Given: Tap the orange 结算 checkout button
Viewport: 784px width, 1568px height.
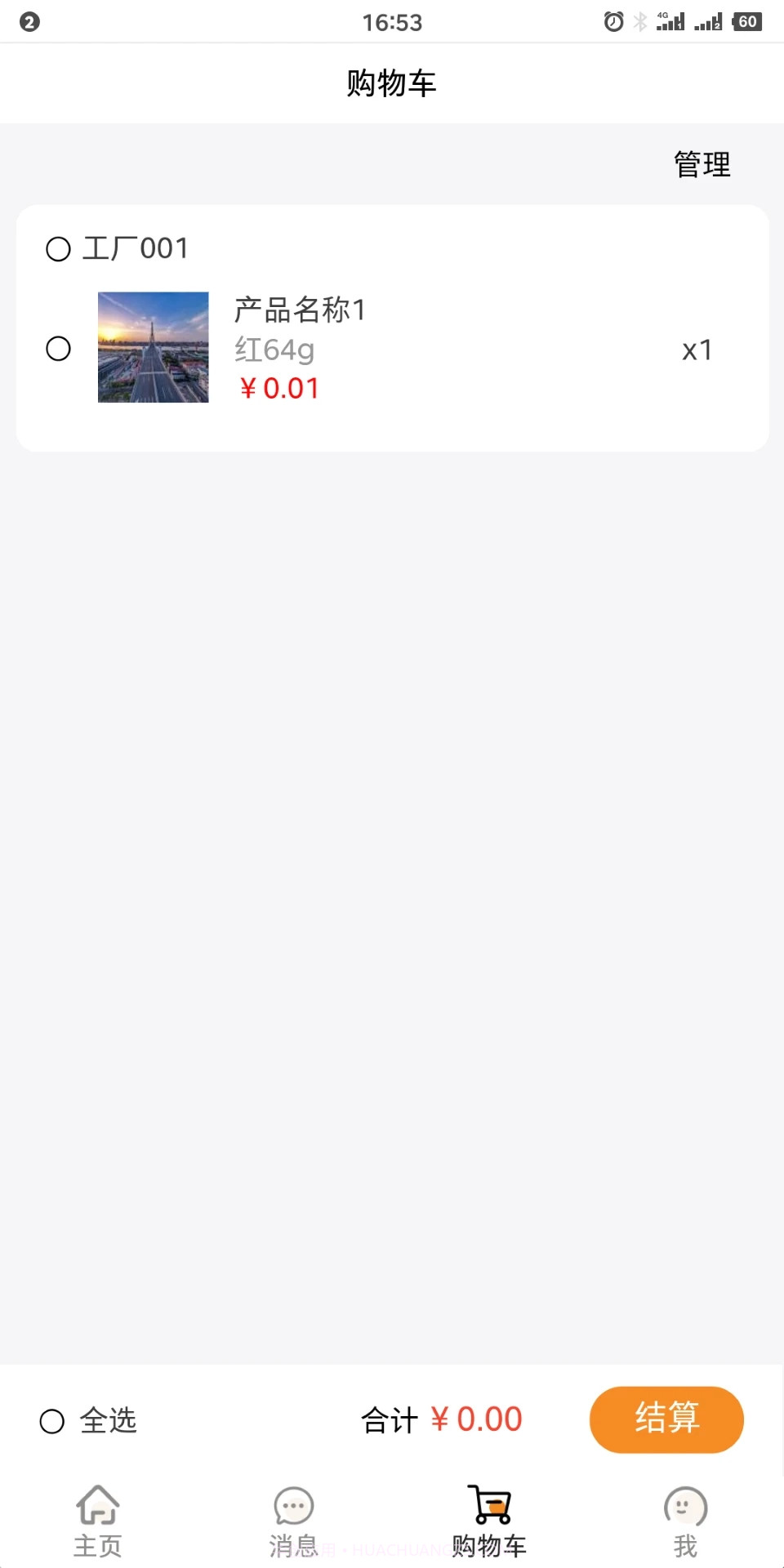Looking at the screenshot, I should (666, 1419).
